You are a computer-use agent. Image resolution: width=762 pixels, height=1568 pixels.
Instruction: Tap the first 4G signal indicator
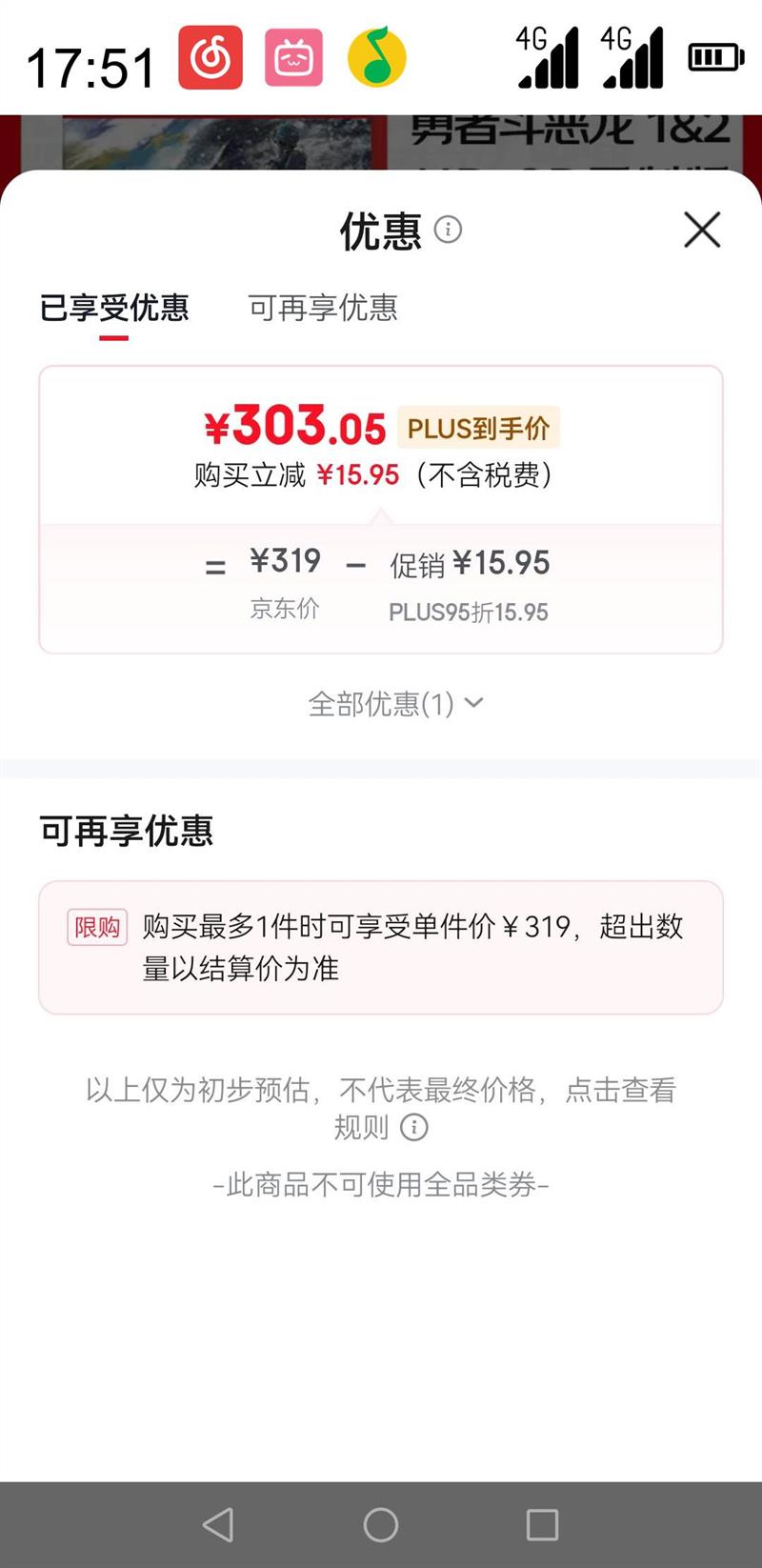pos(545,57)
